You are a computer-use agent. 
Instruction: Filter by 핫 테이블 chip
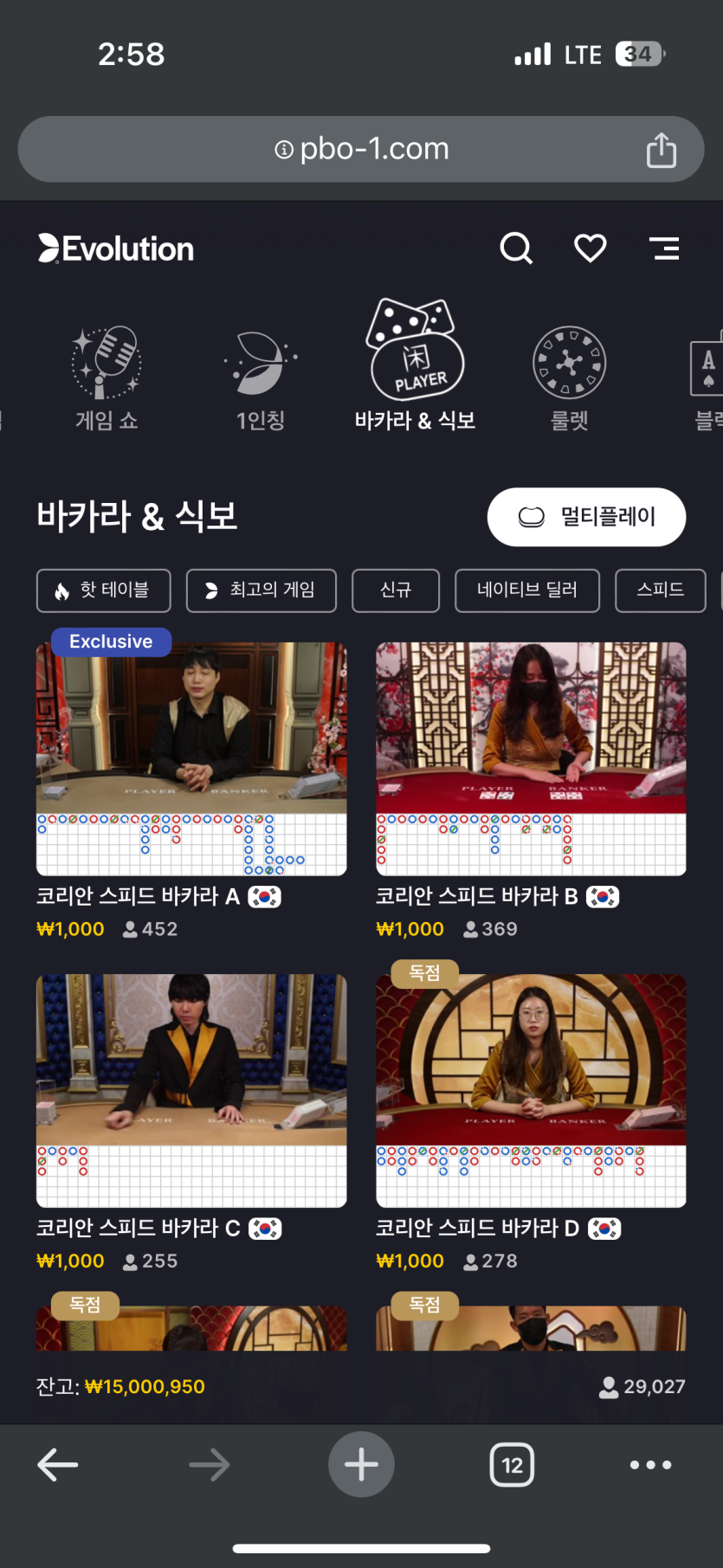pos(104,590)
